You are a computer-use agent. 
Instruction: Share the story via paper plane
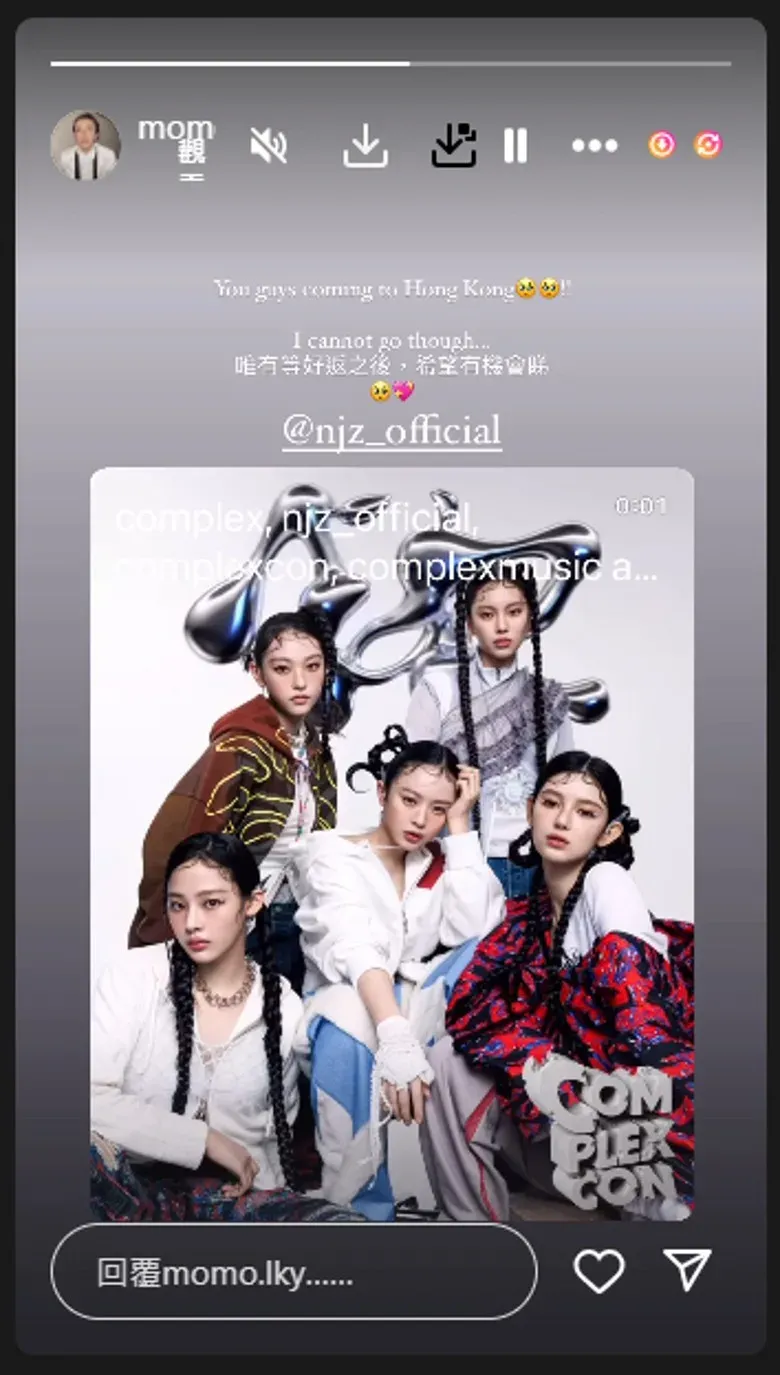tap(687, 1269)
